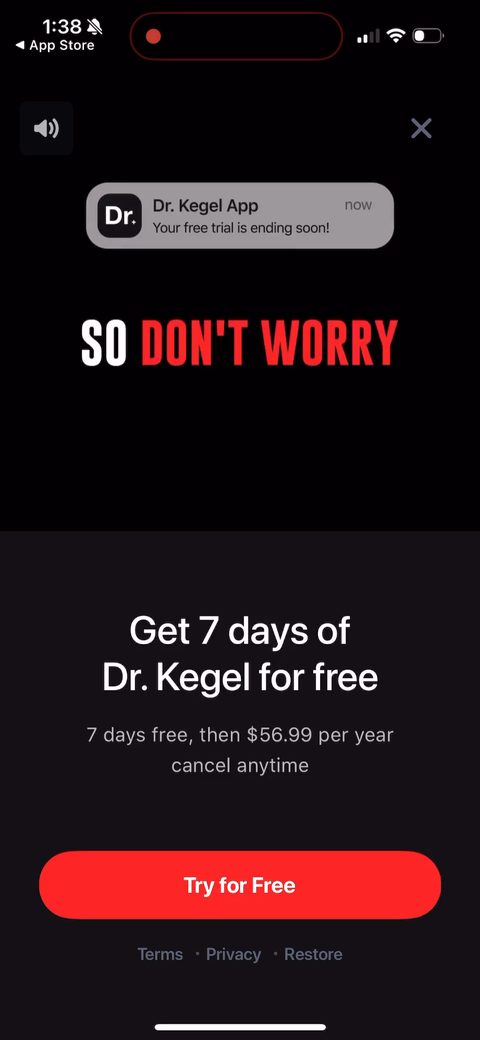Mute the video sound with the speaker icon
The width and height of the screenshot is (480, 1040).
(46, 128)
